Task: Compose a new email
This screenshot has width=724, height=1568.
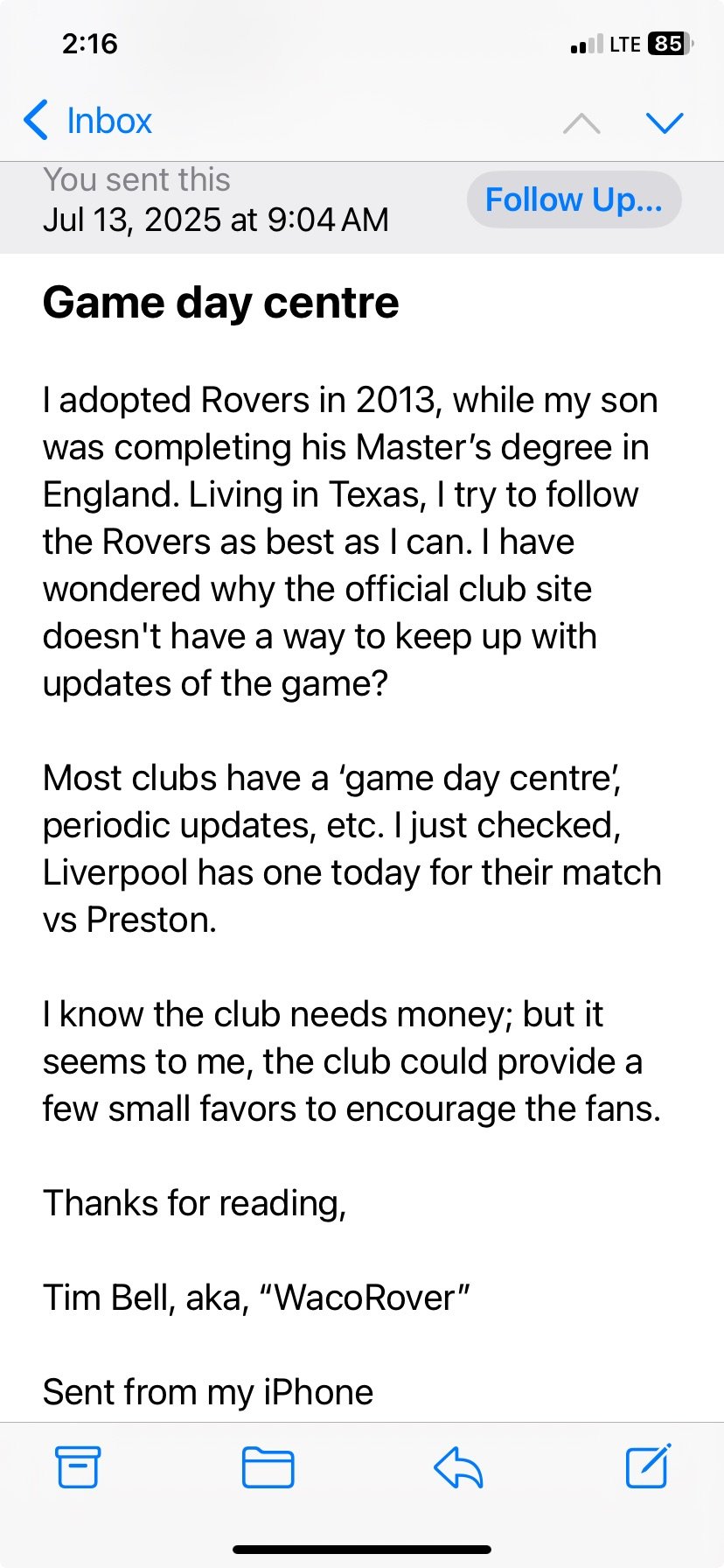Action: pos(648,1466)
